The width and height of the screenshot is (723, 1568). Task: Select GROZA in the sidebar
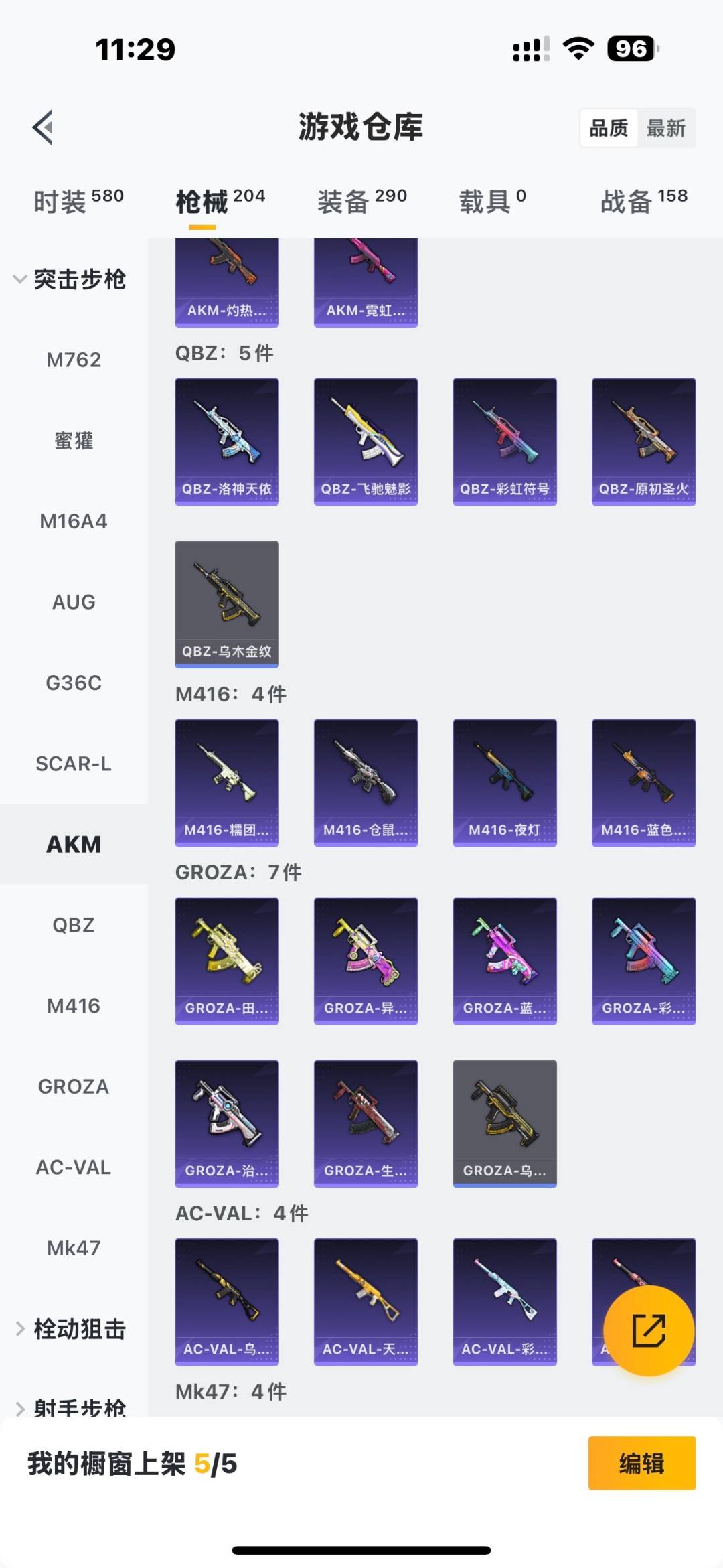[74, 1086]
